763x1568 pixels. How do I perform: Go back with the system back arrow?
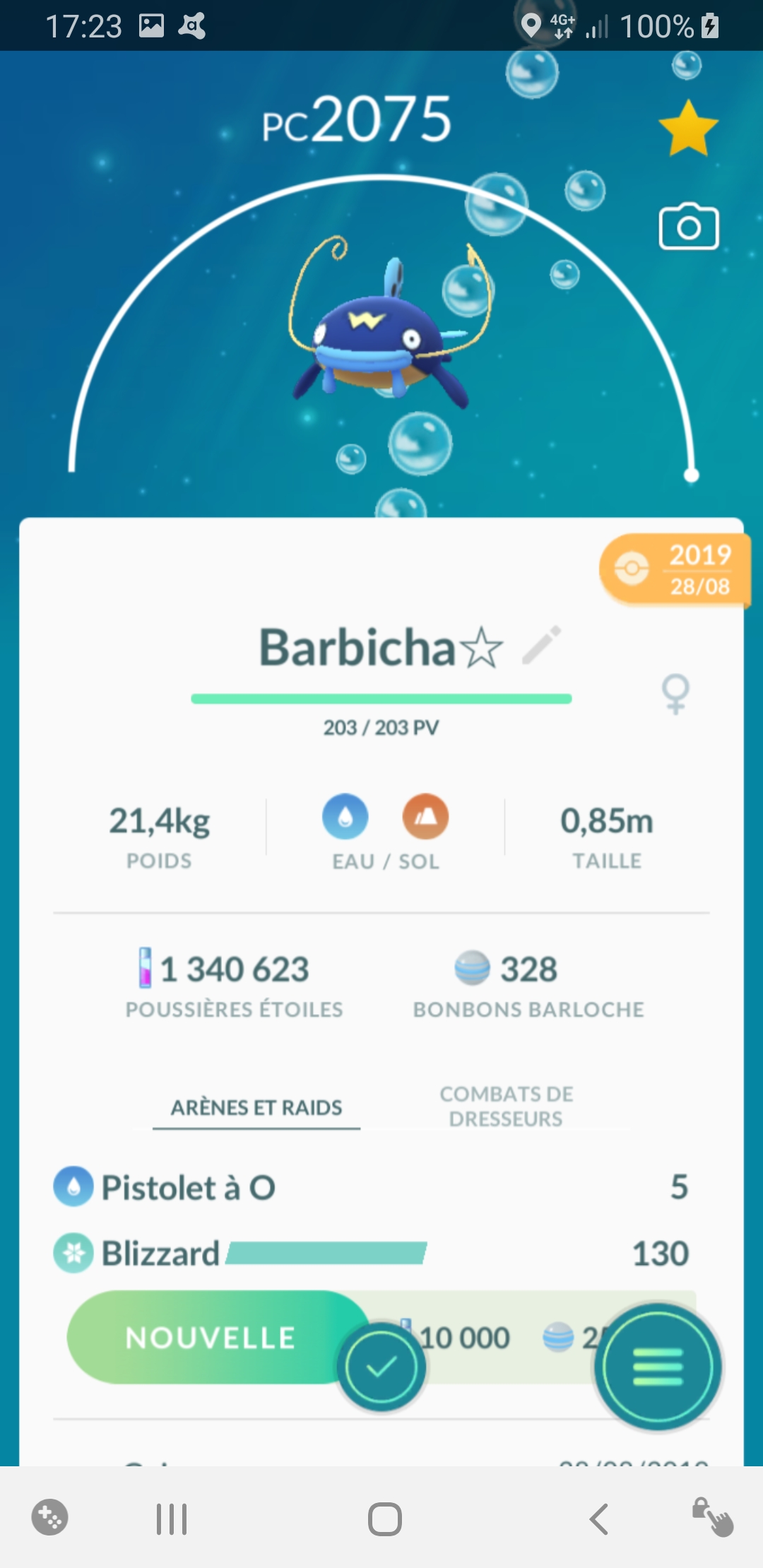[599, 1519]
